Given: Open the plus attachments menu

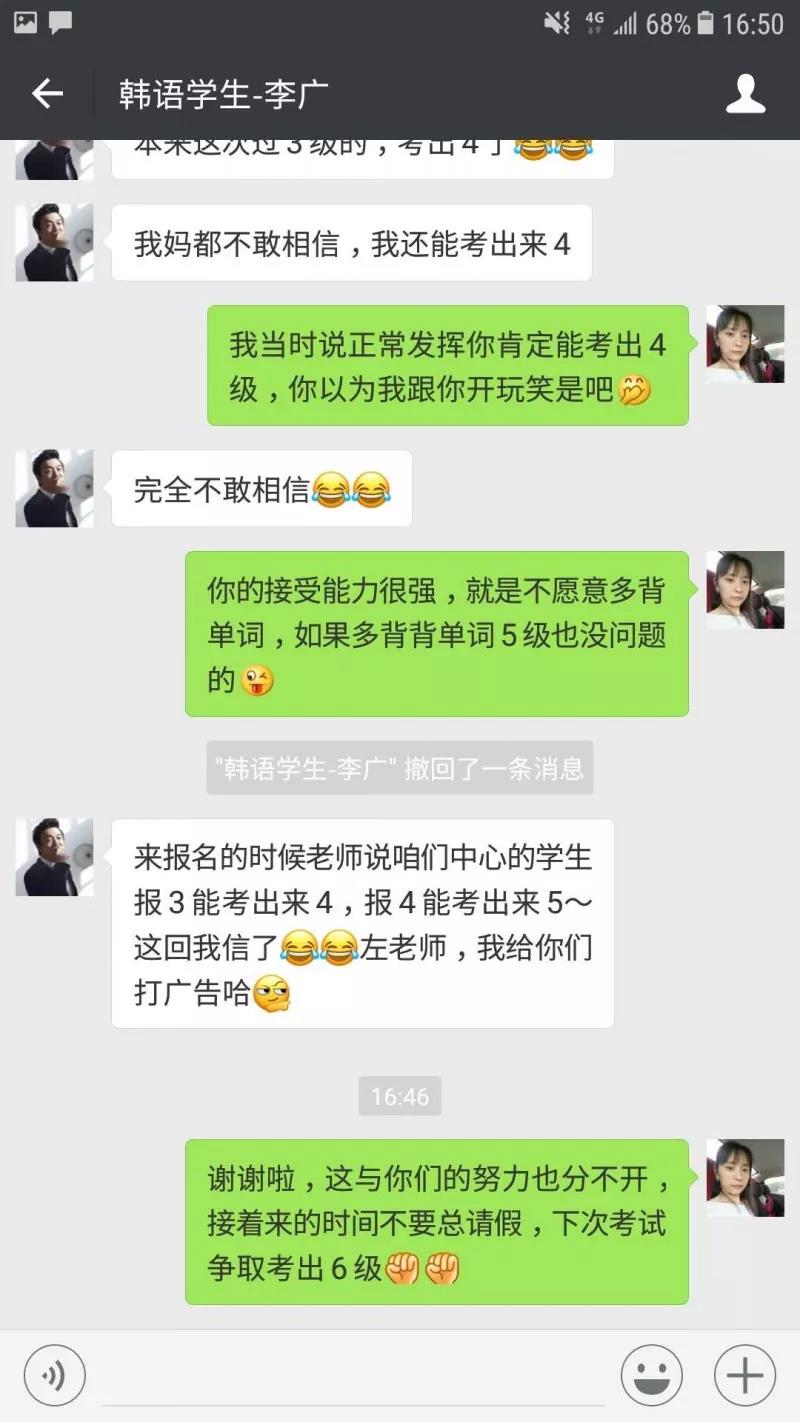Looking at the screenshot, I should click(744, 1376).
